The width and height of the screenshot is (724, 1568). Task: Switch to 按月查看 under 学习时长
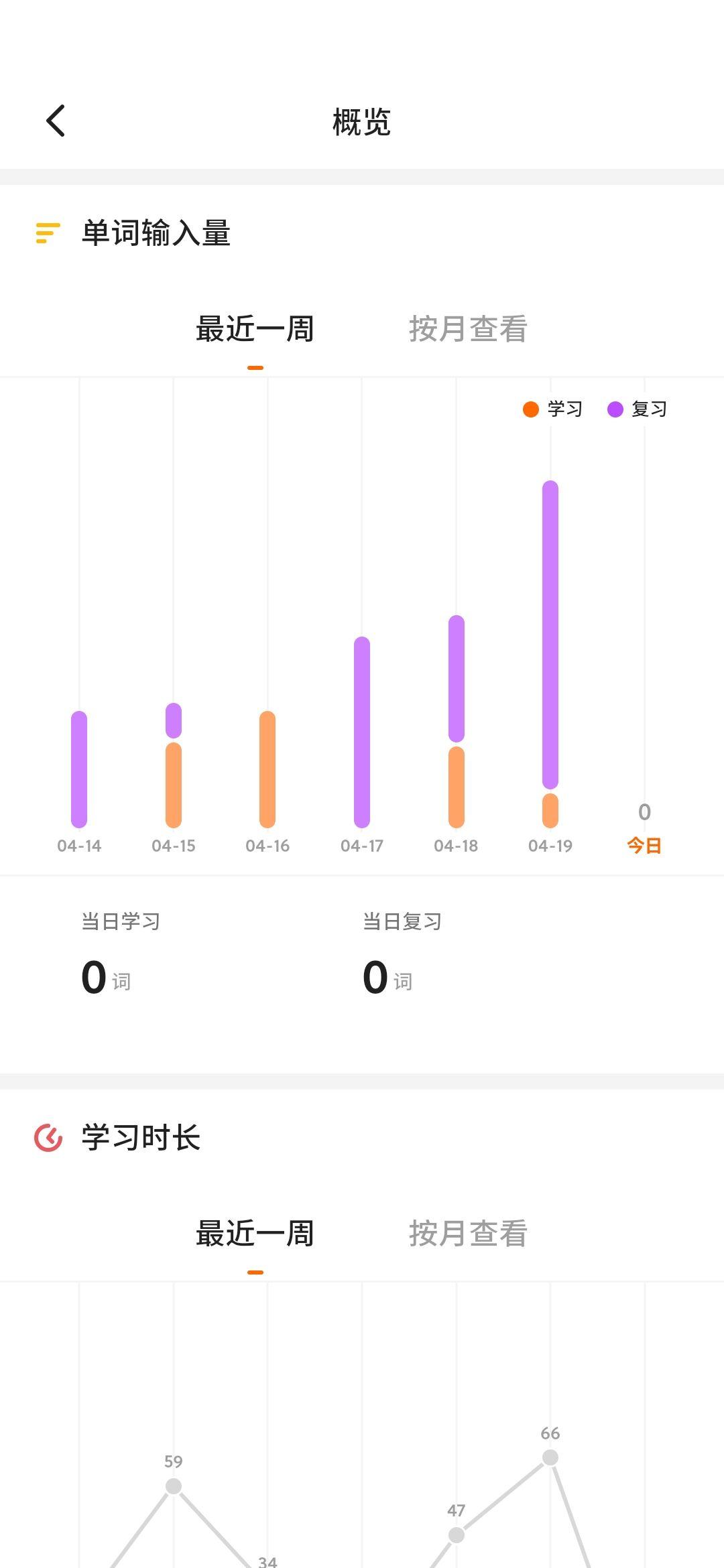click(468, 1234)
